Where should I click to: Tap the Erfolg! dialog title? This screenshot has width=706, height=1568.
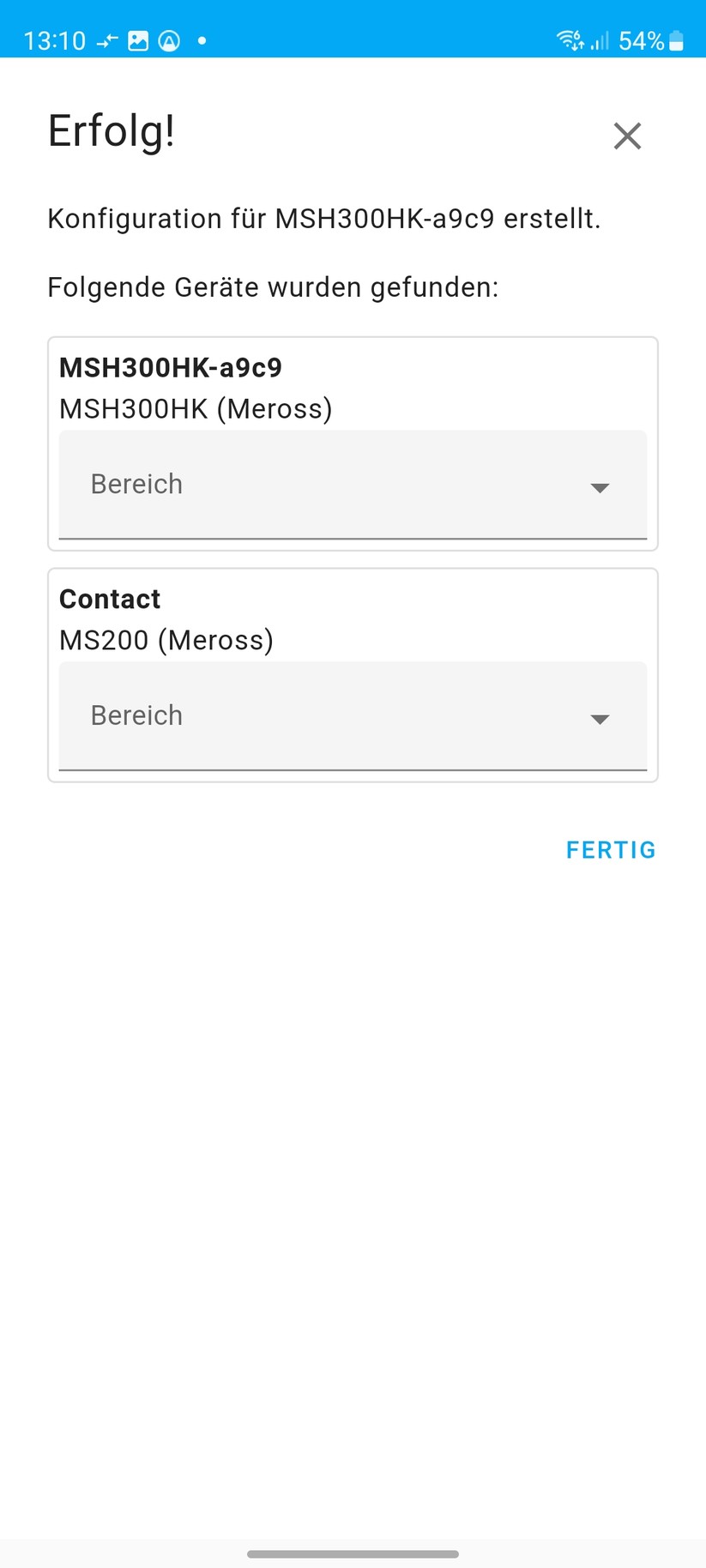click(x=112, y=130)
